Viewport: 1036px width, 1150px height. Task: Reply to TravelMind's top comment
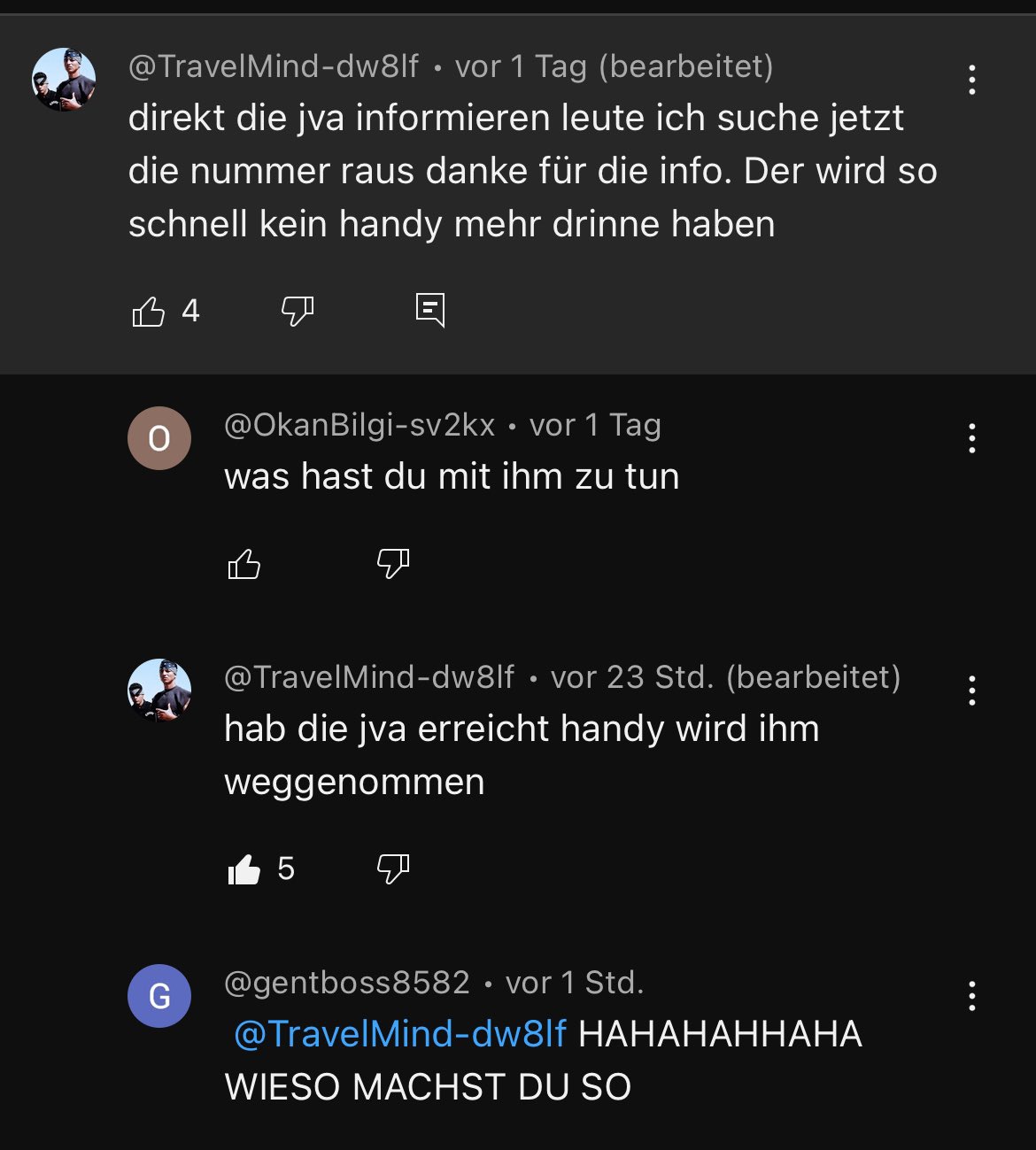[430, 310]
